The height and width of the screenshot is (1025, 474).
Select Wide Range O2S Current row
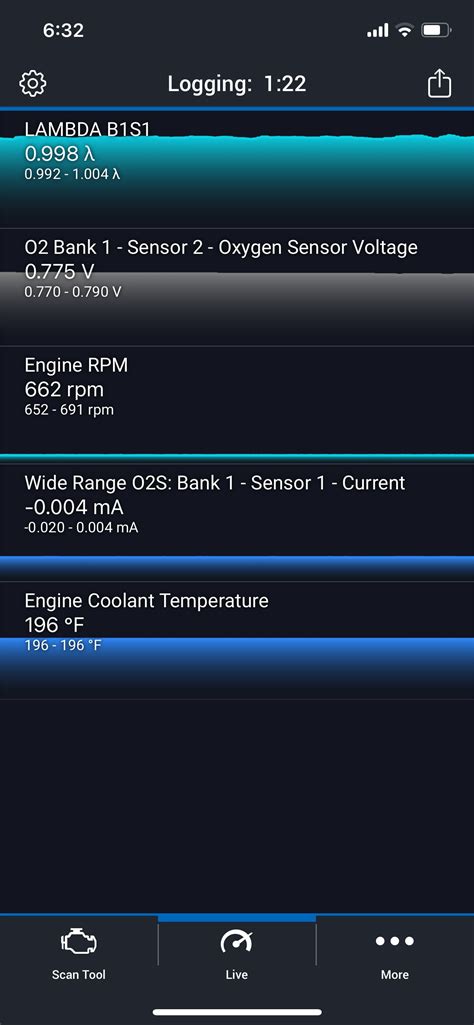pos(237,522)
